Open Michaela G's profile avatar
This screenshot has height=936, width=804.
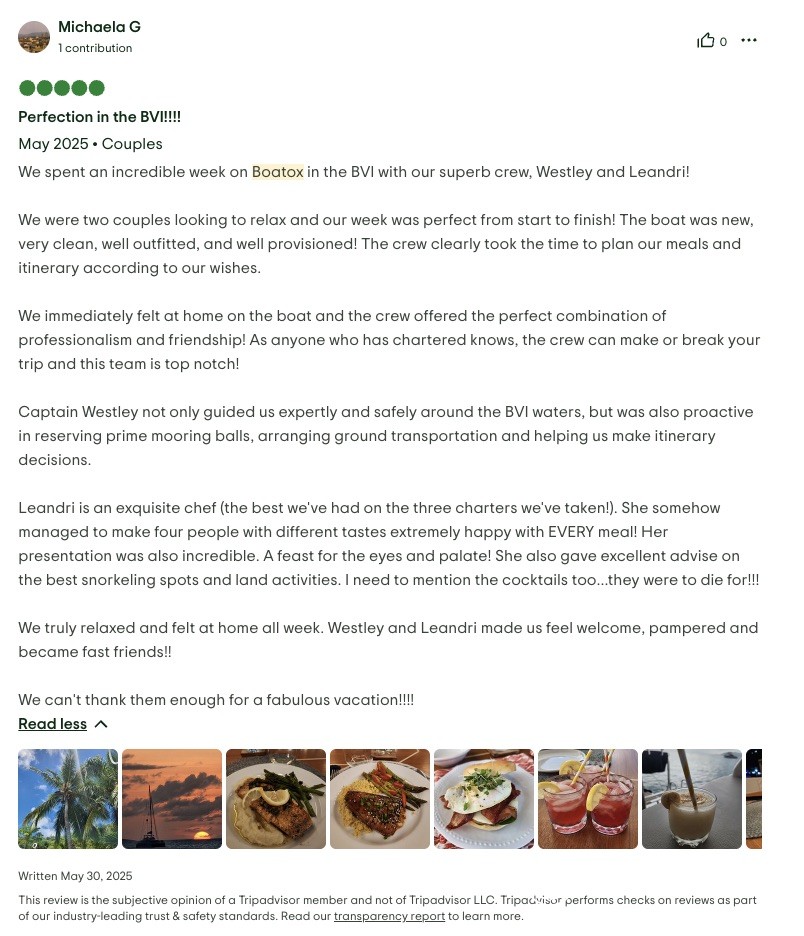click(34, 37)
